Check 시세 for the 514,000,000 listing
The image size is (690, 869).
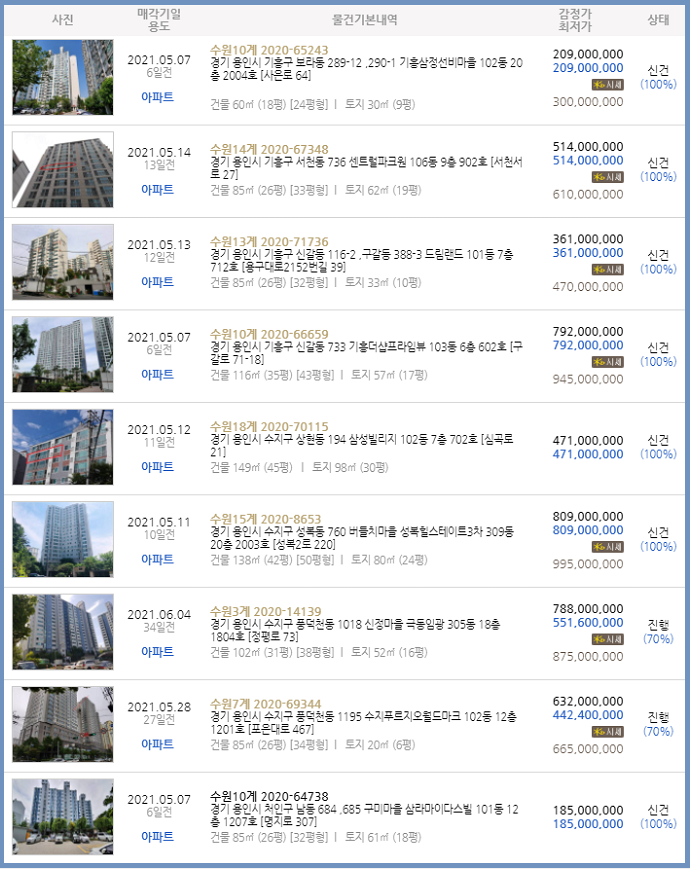click(x=607, y=177)
